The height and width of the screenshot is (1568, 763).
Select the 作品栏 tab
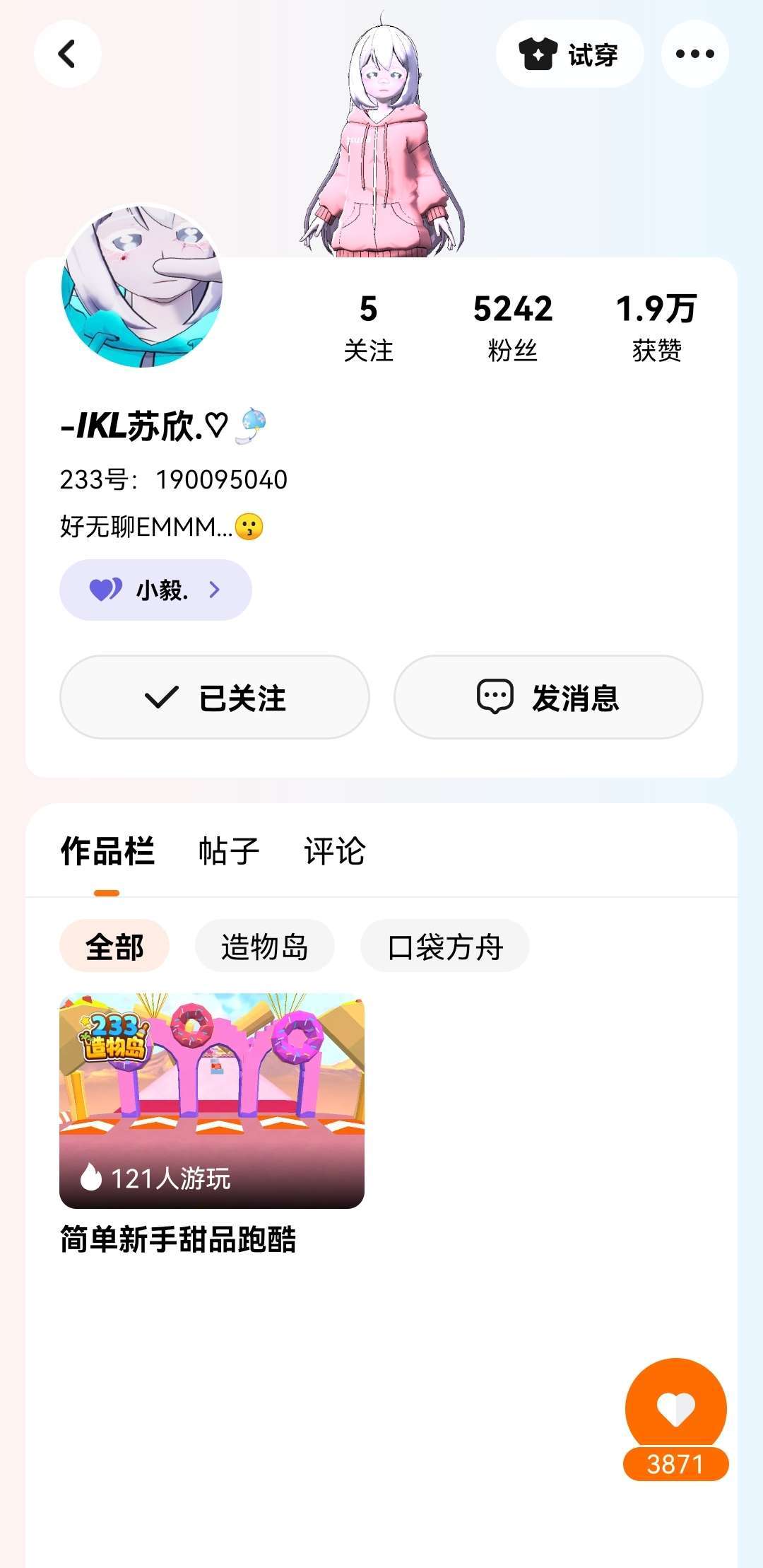(107, 850)
